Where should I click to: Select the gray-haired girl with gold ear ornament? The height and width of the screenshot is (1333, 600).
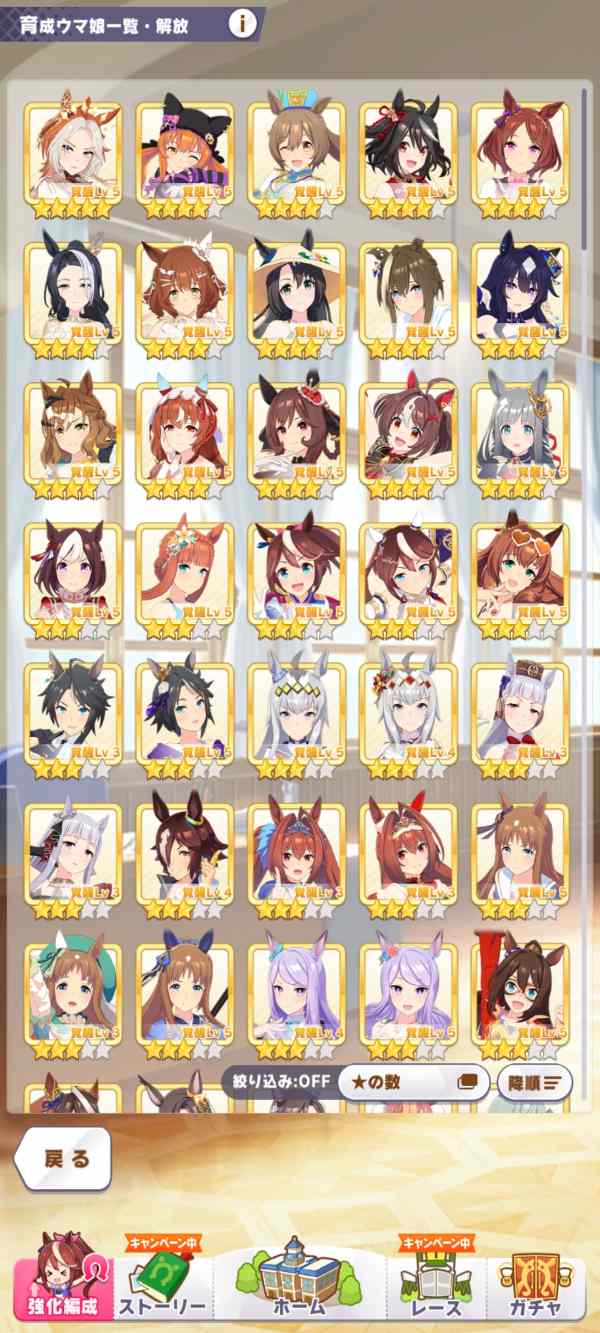[x=520, y=440]
